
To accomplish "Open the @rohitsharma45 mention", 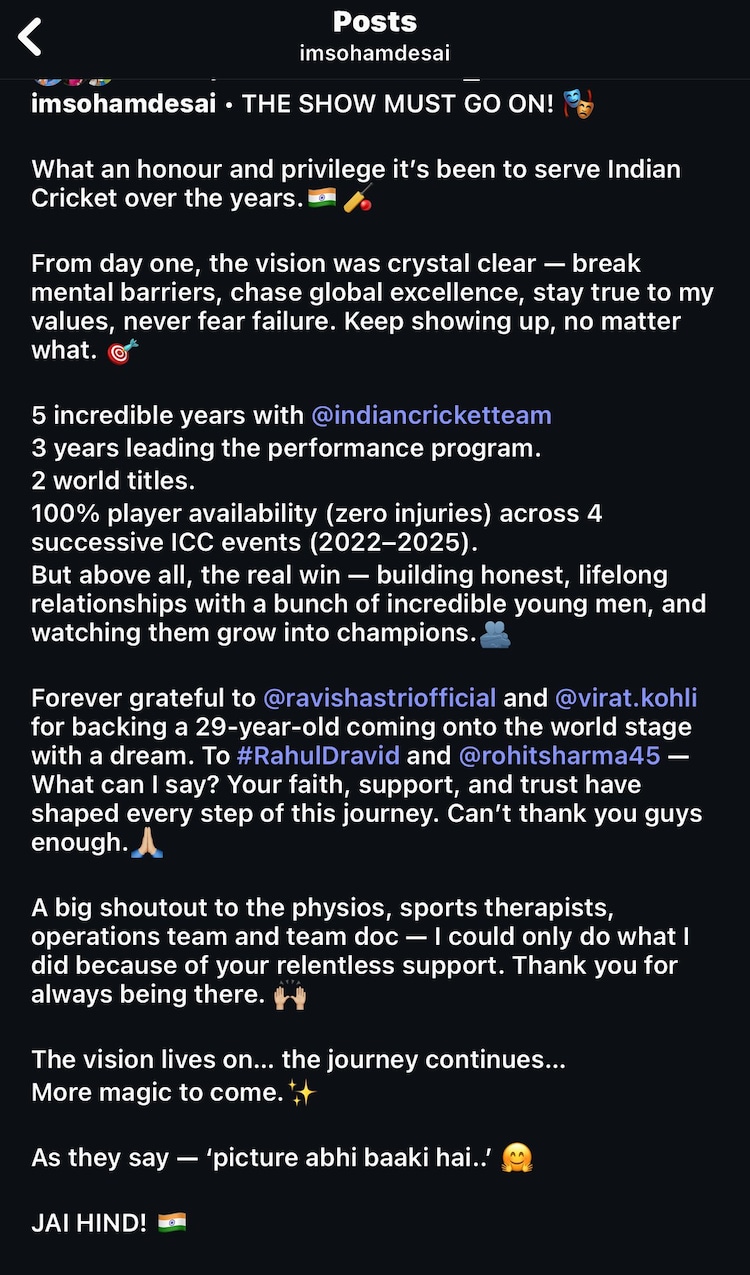I will point(558,756).
